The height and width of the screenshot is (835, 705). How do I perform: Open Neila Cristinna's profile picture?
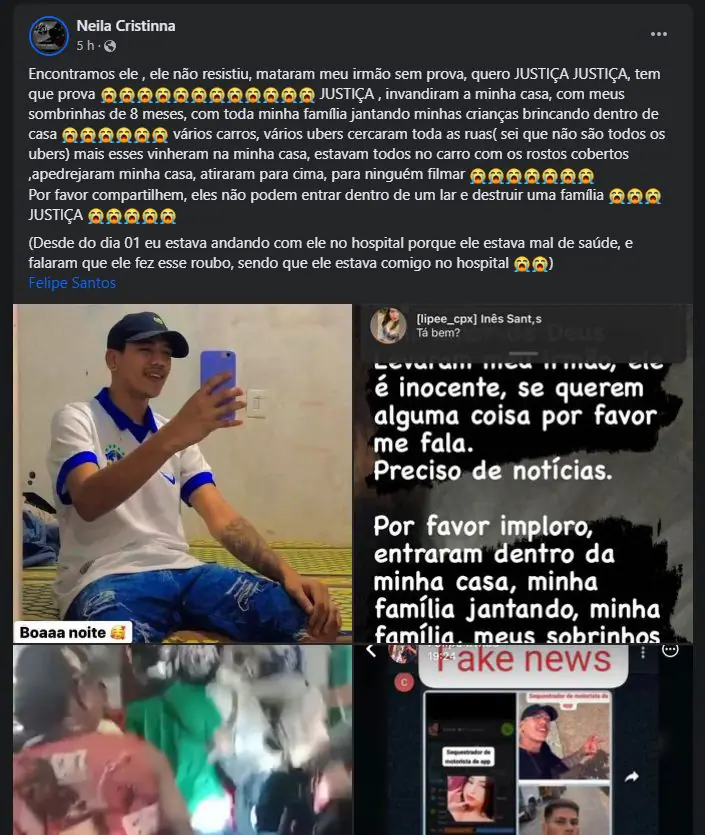point(48,35)
